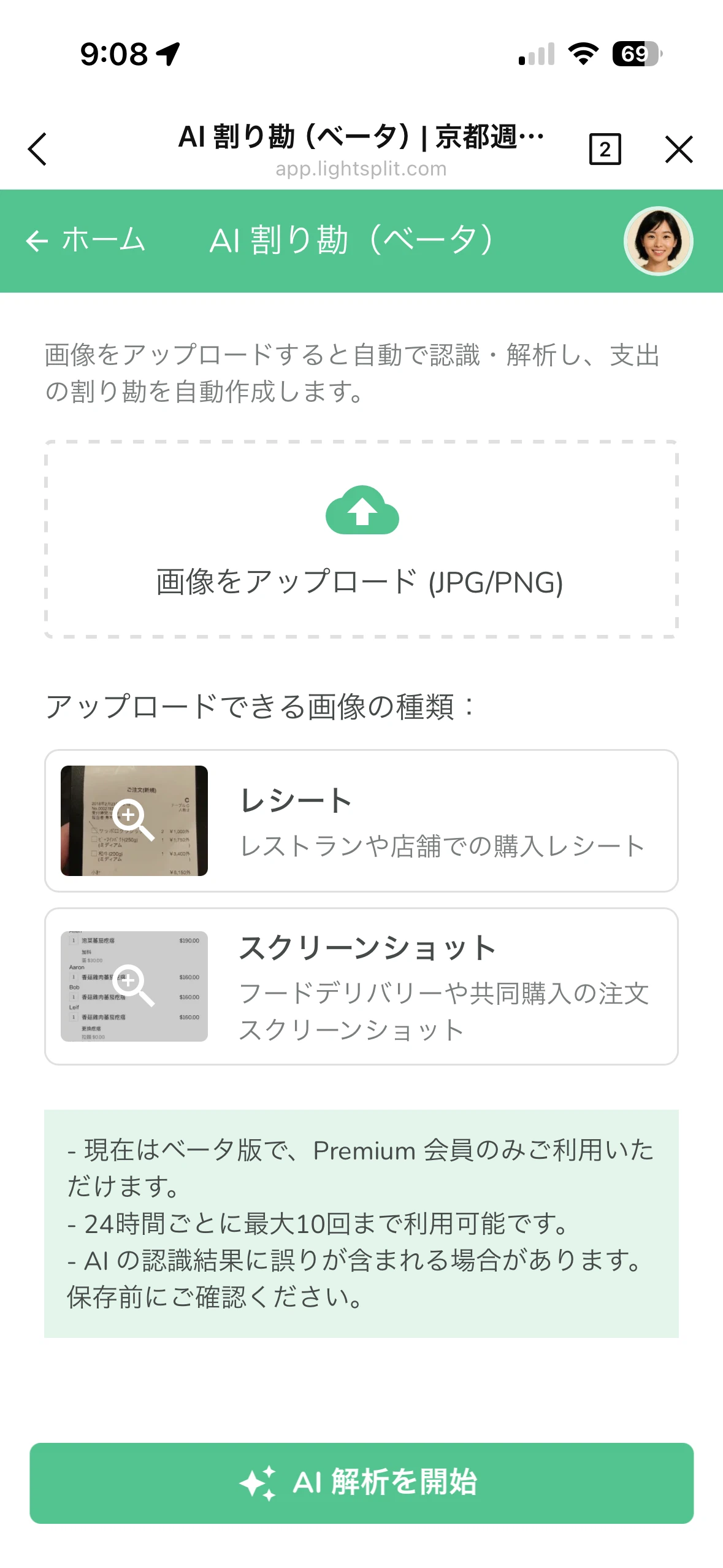Close the web view with the X
This screenshot has width=723, height=1568.
(679, 149)
